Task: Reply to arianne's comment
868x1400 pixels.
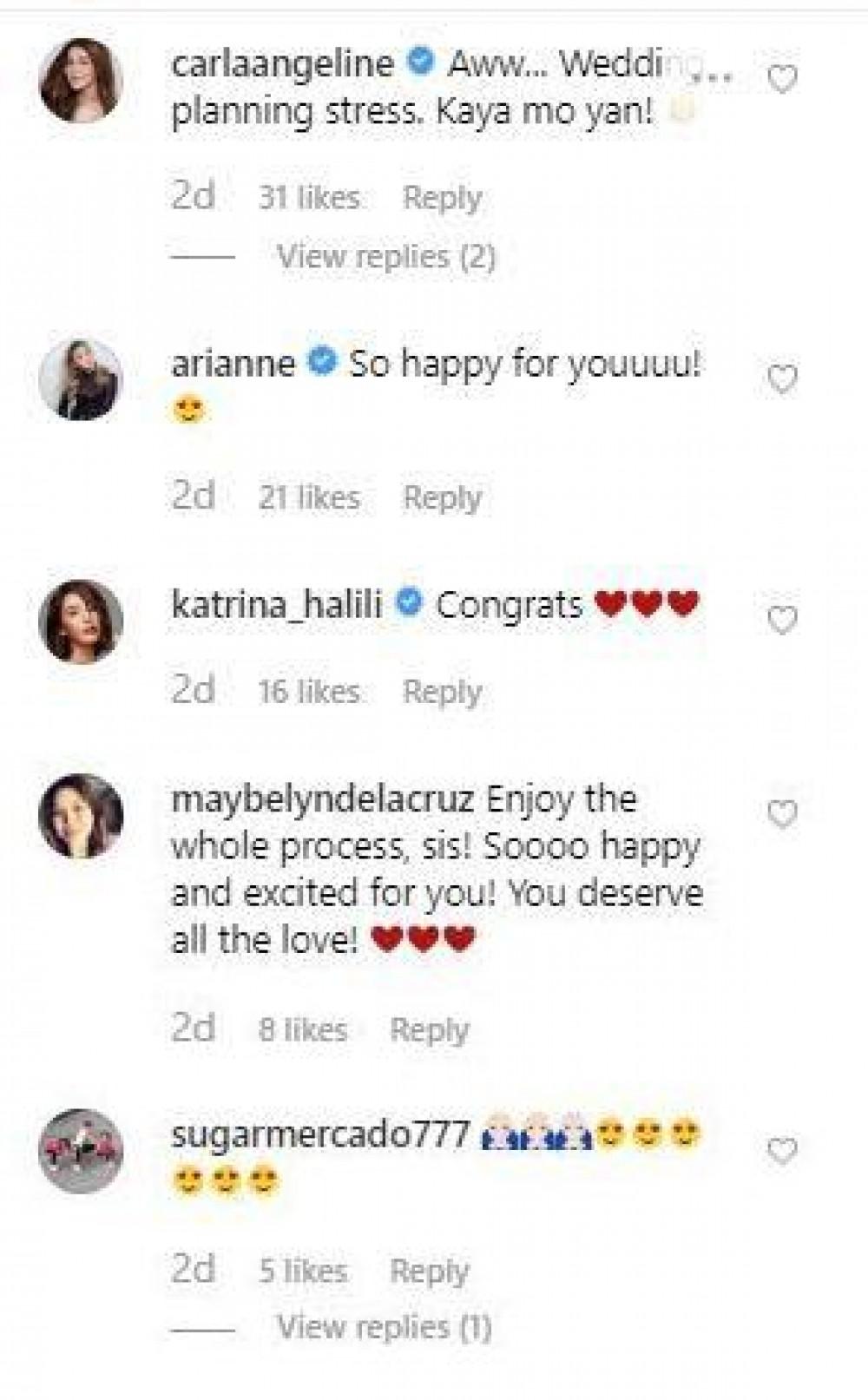Action: click(x=441, y=498)
